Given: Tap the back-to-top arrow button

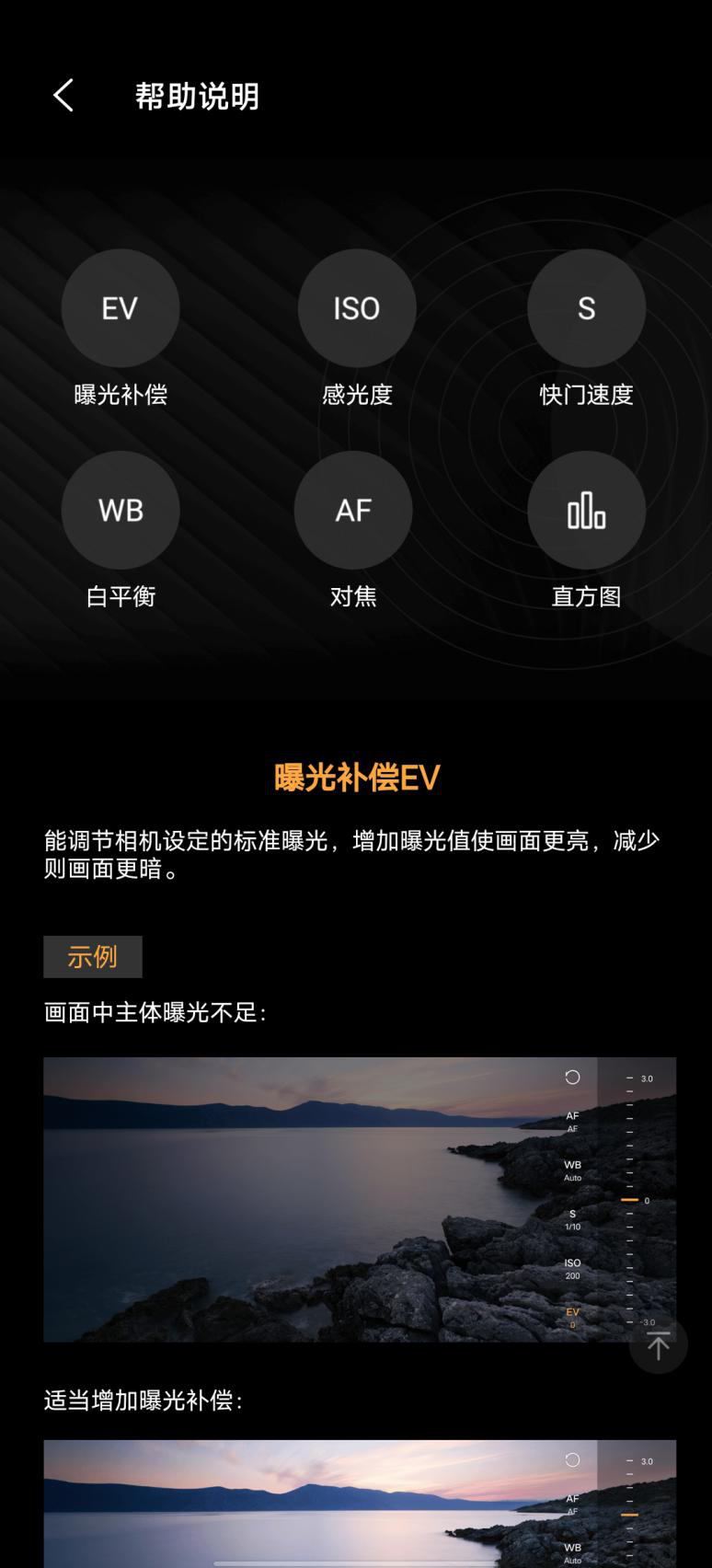Looking at the screenshot, I should point(659,1345).
